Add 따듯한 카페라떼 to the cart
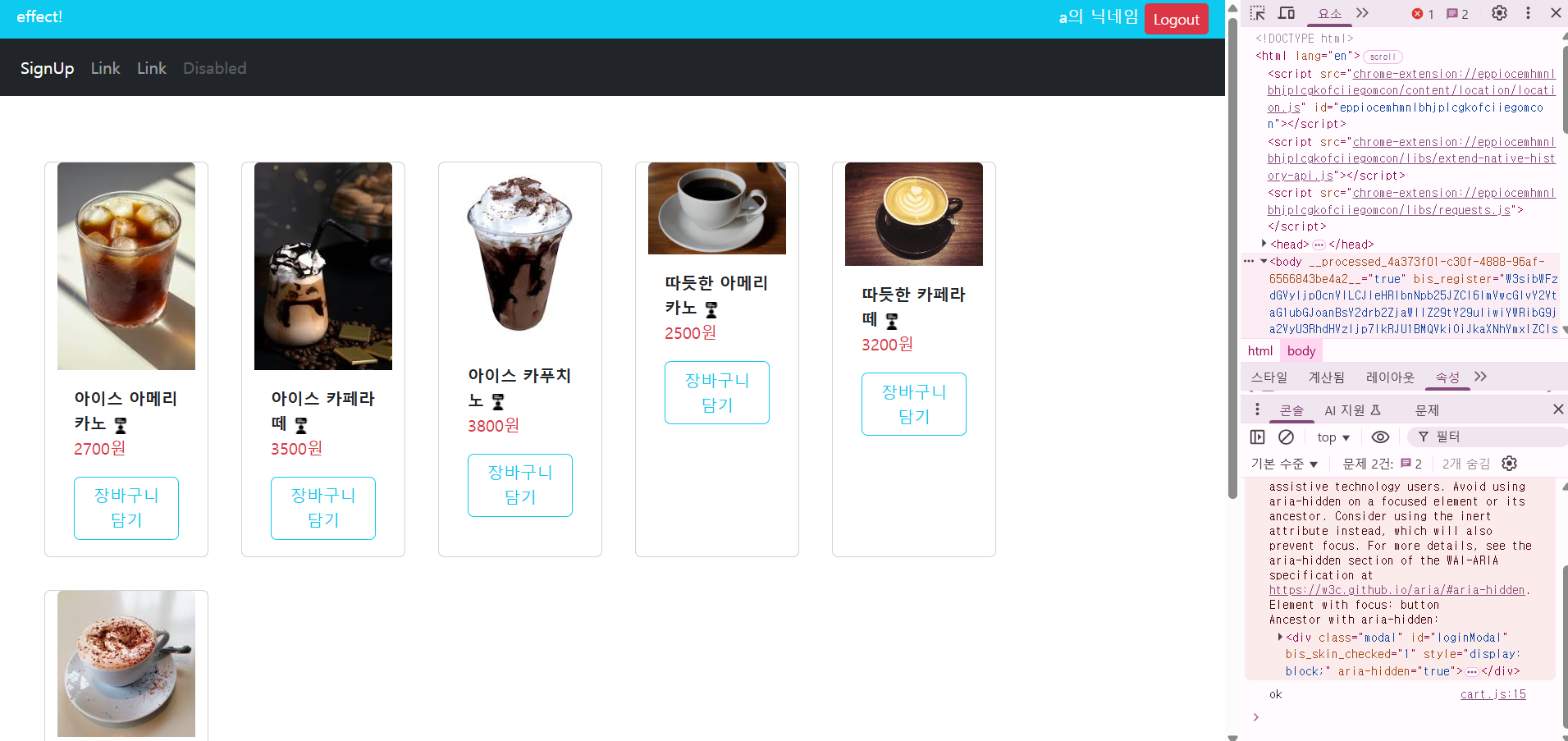 [914, 405]
